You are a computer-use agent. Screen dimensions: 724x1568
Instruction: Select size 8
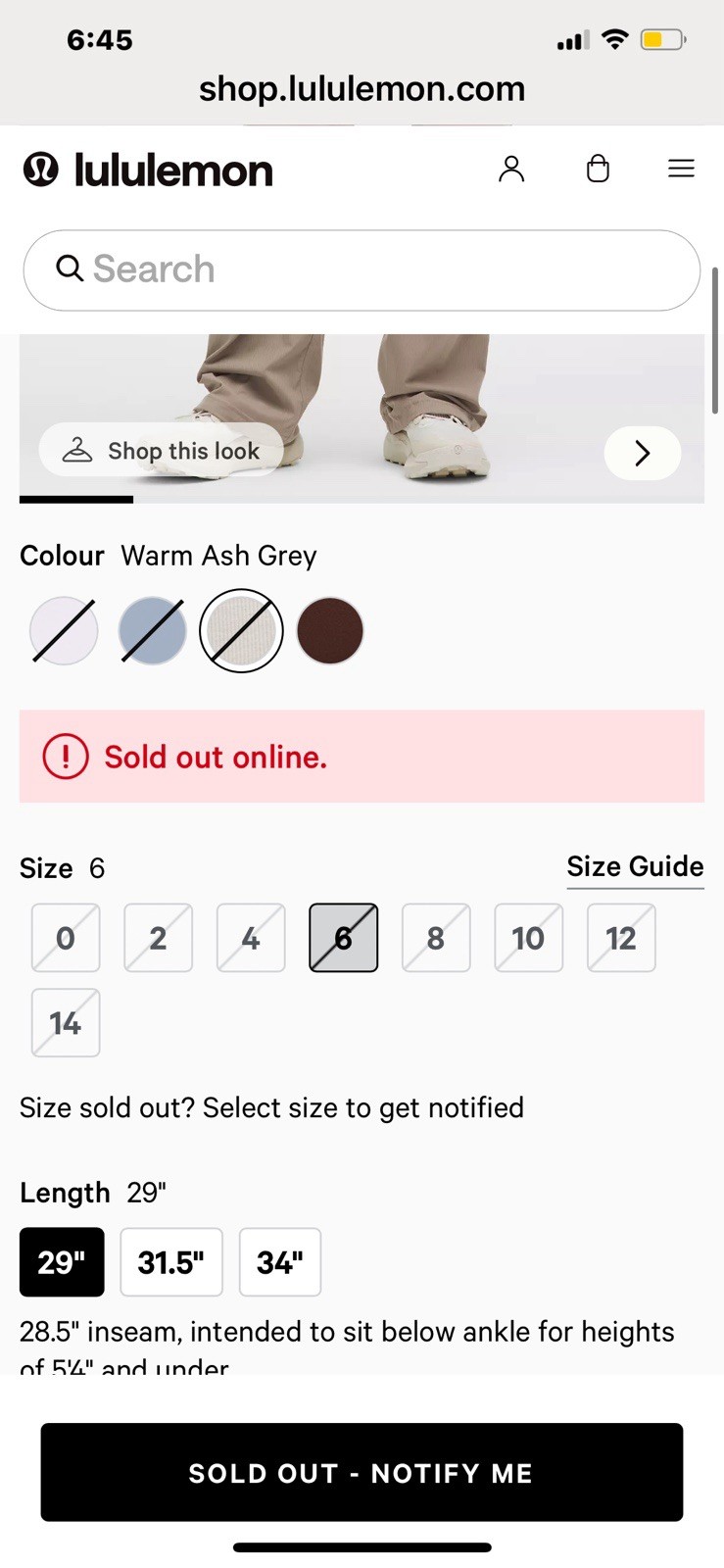point(436,938)
